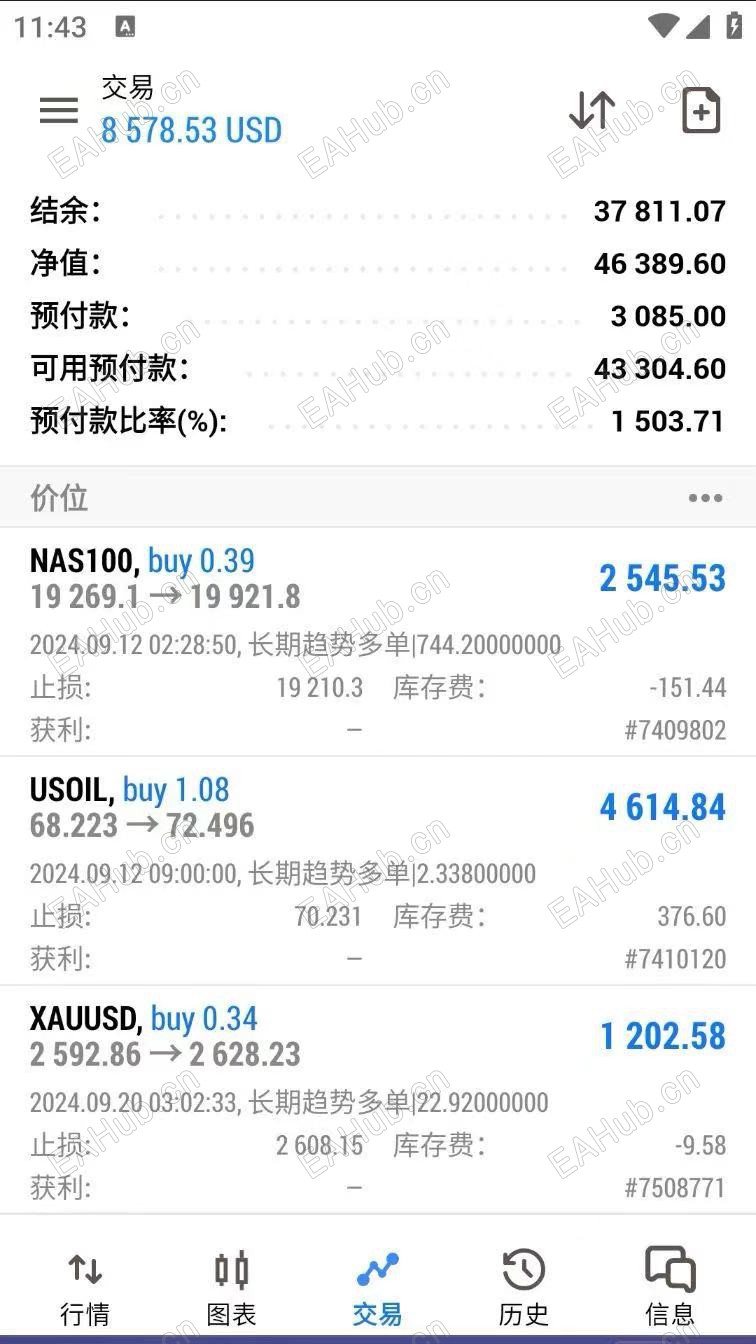
Task: Switch to the 历史 history tab
Action: click(x=523, y=1285)
